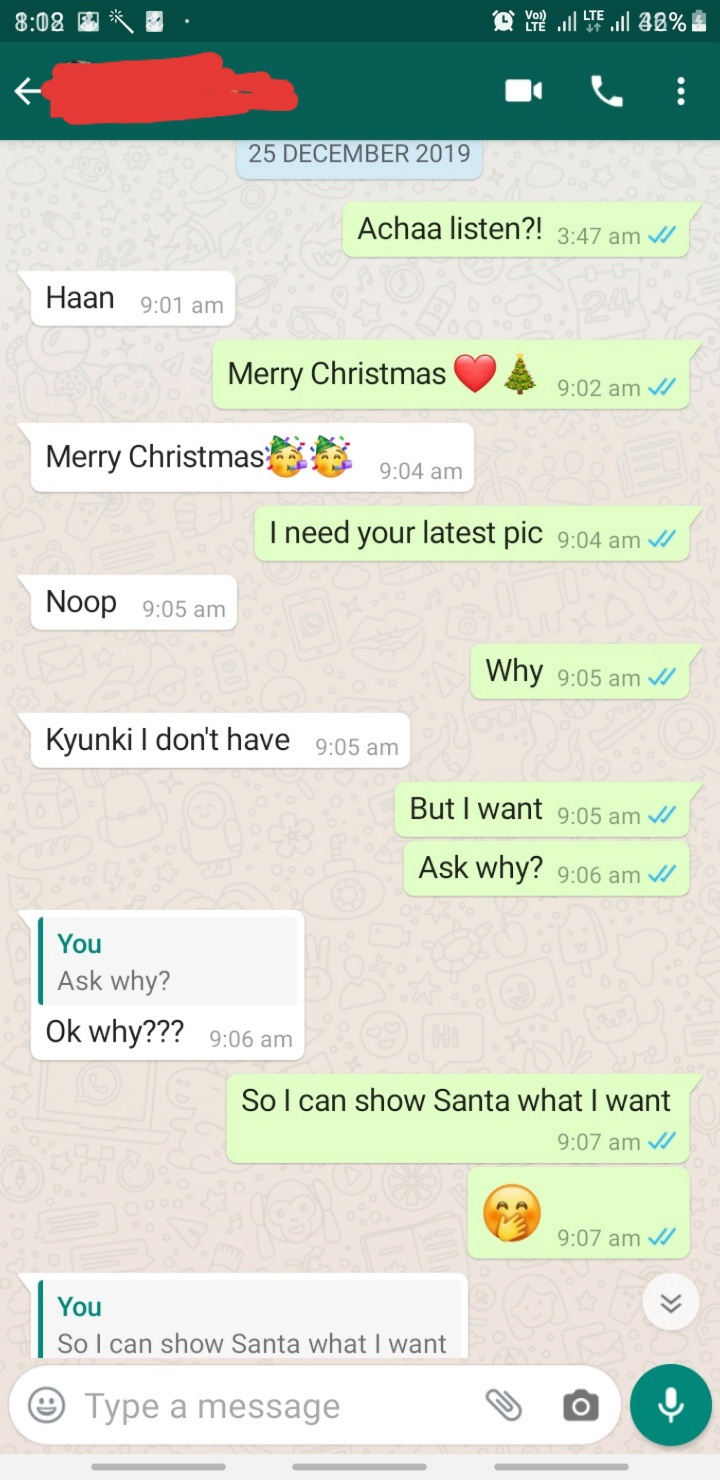The height and width of the screenshot is (1480, 720).
Task: Attach a file with the paperclip
Action: [x=504, y=1405]
